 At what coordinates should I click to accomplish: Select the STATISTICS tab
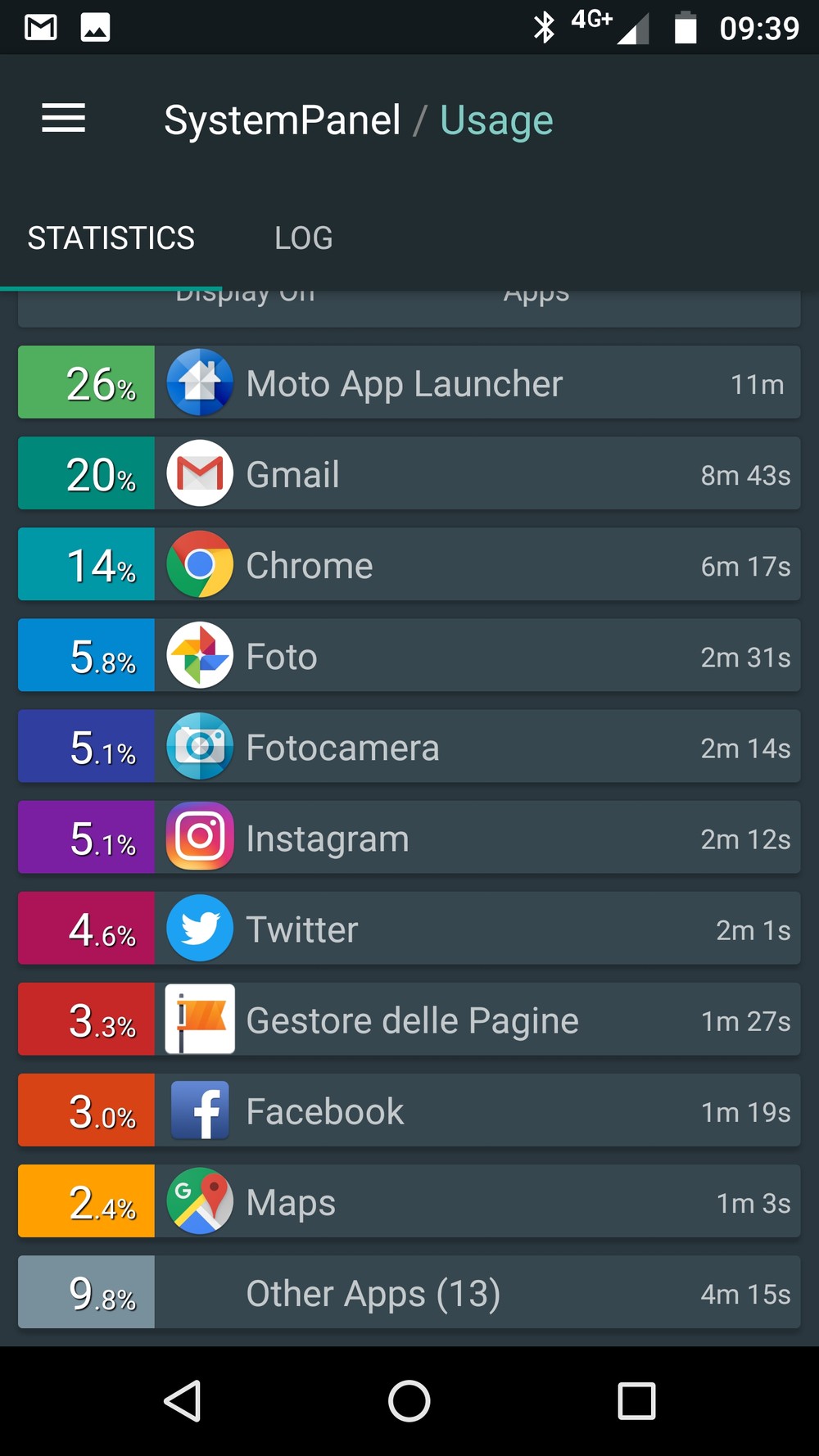(x=111, y=238)
